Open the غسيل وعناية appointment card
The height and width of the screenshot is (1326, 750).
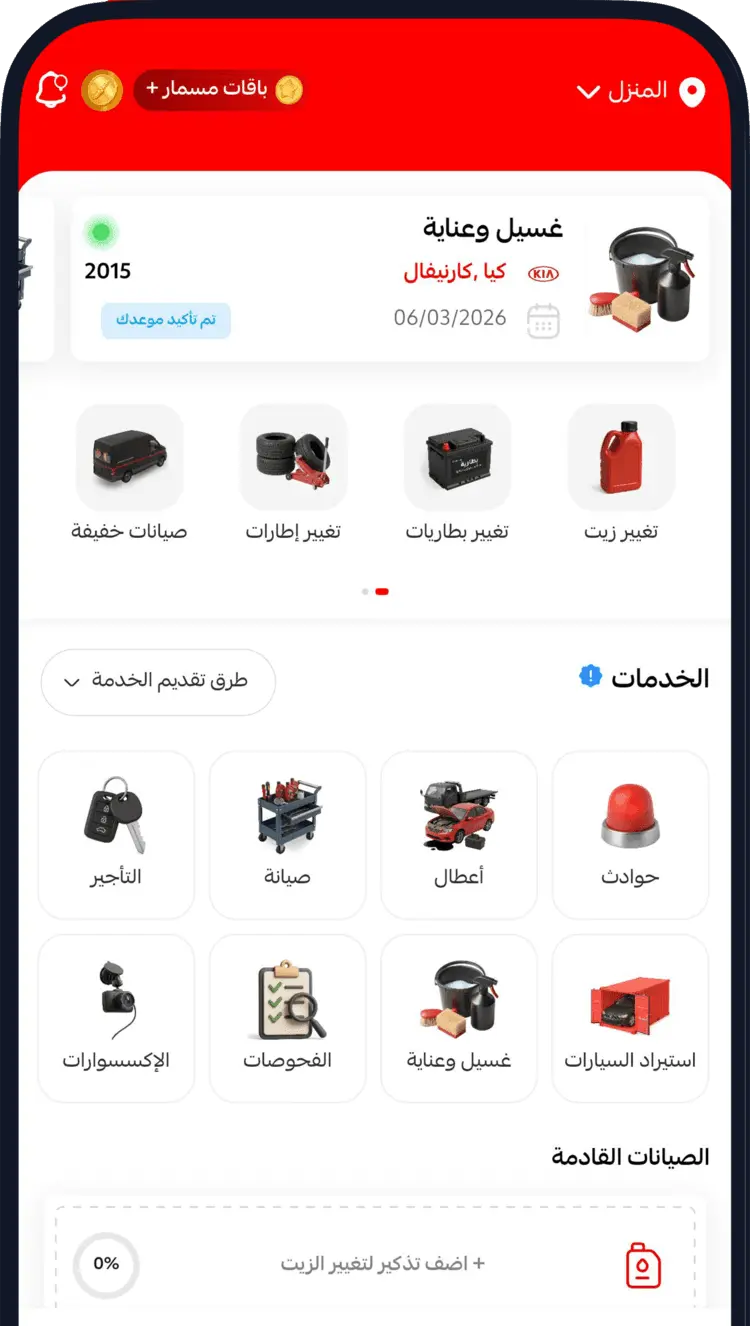point(390,278)
